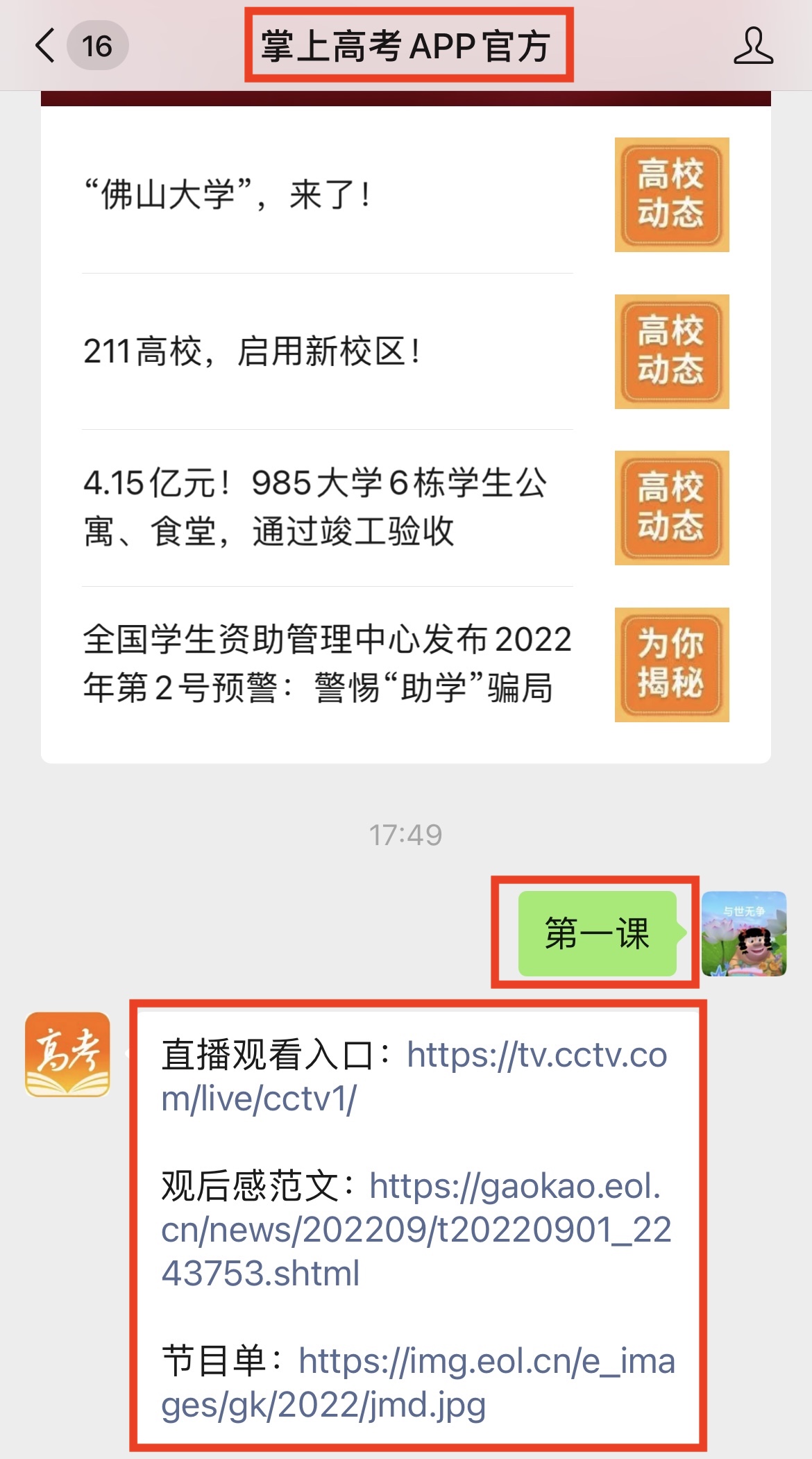This screenshot has width=812, height=1459.
Task: Open the official account profile icon
Action: pyautogui.click(x=753, y=47)
